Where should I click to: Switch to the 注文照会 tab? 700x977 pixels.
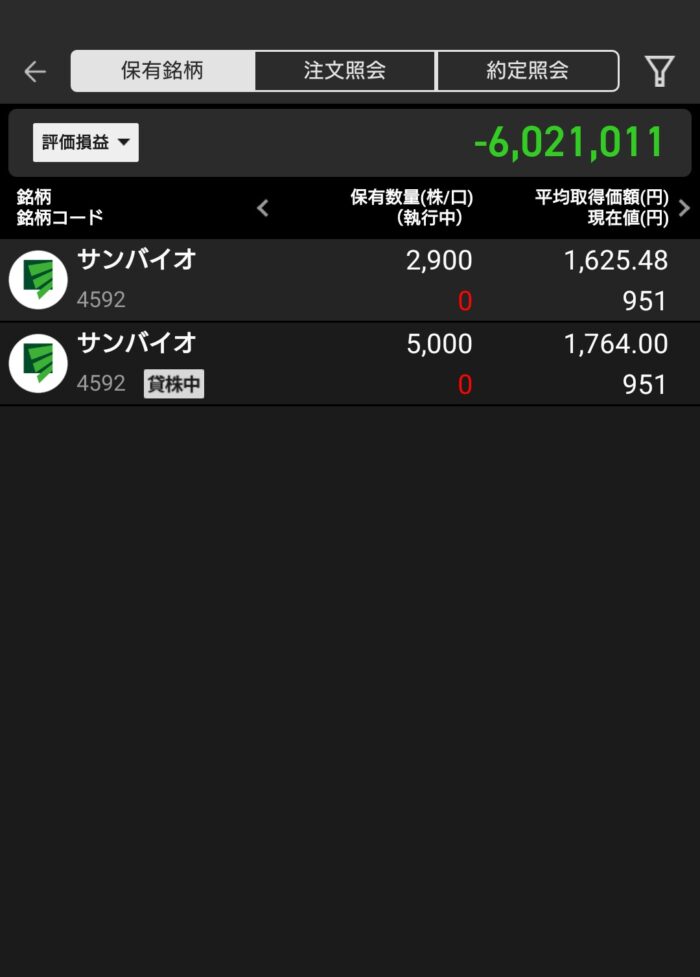pos(345,71)
